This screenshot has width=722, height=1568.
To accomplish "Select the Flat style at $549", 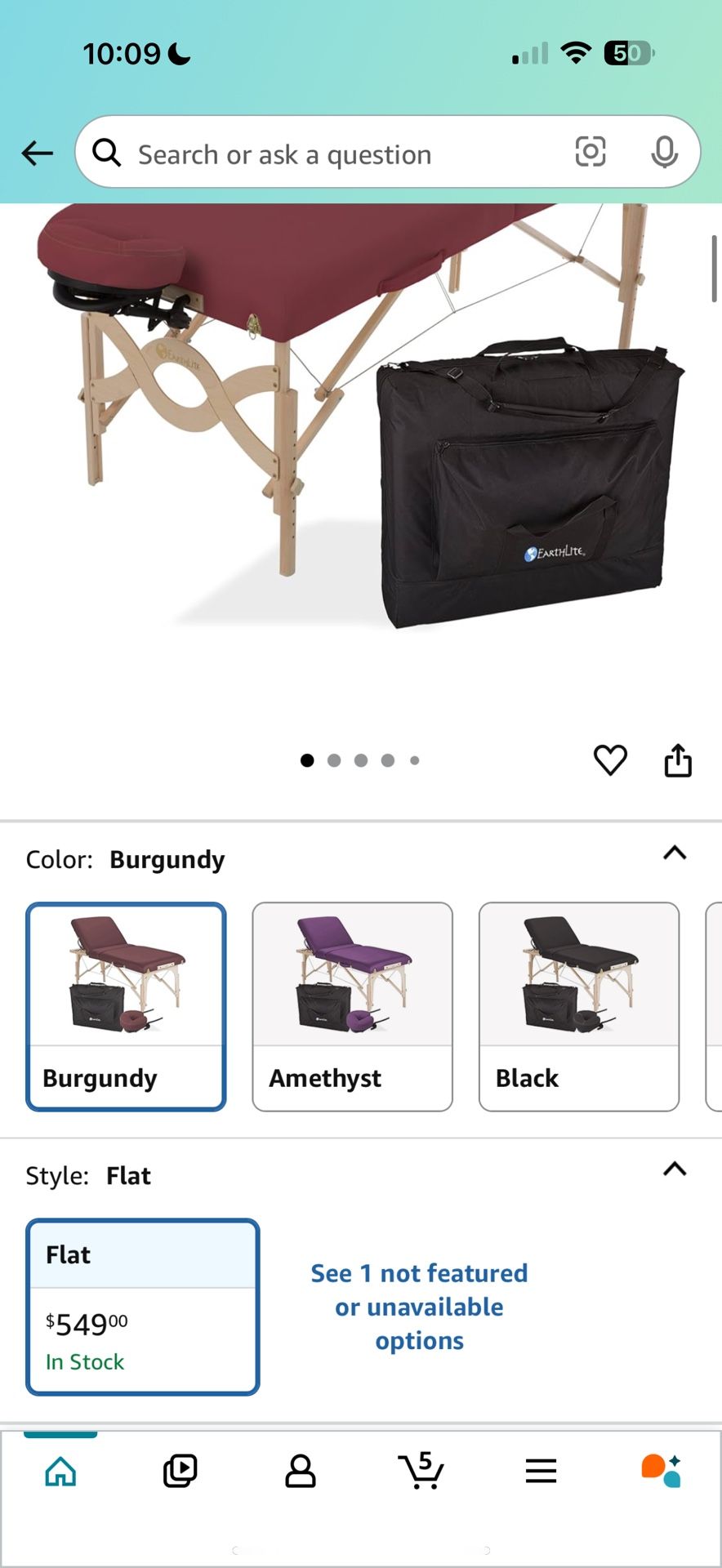I will 143,1307.
